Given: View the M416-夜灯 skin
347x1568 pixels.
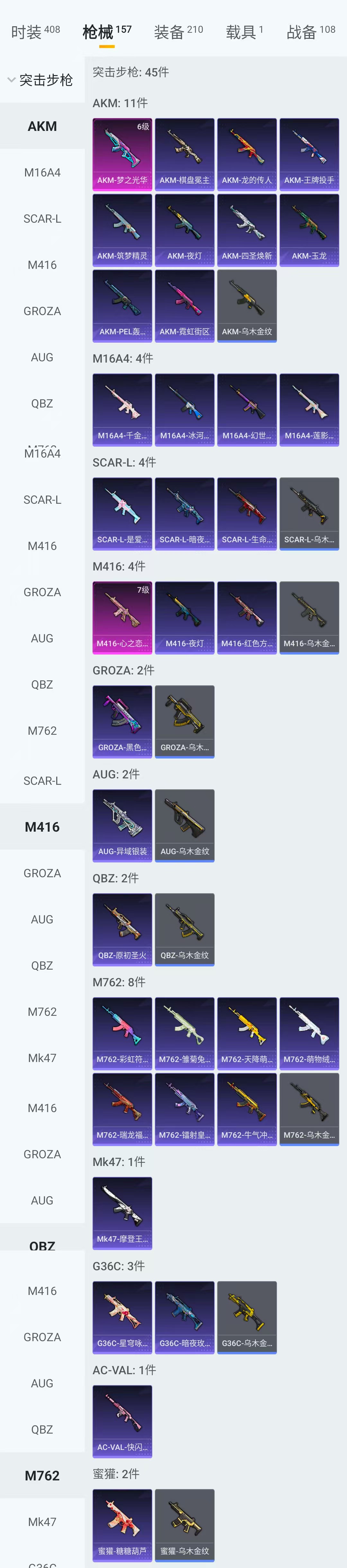Looking at the screenshot, I should [x=184, y=617].
